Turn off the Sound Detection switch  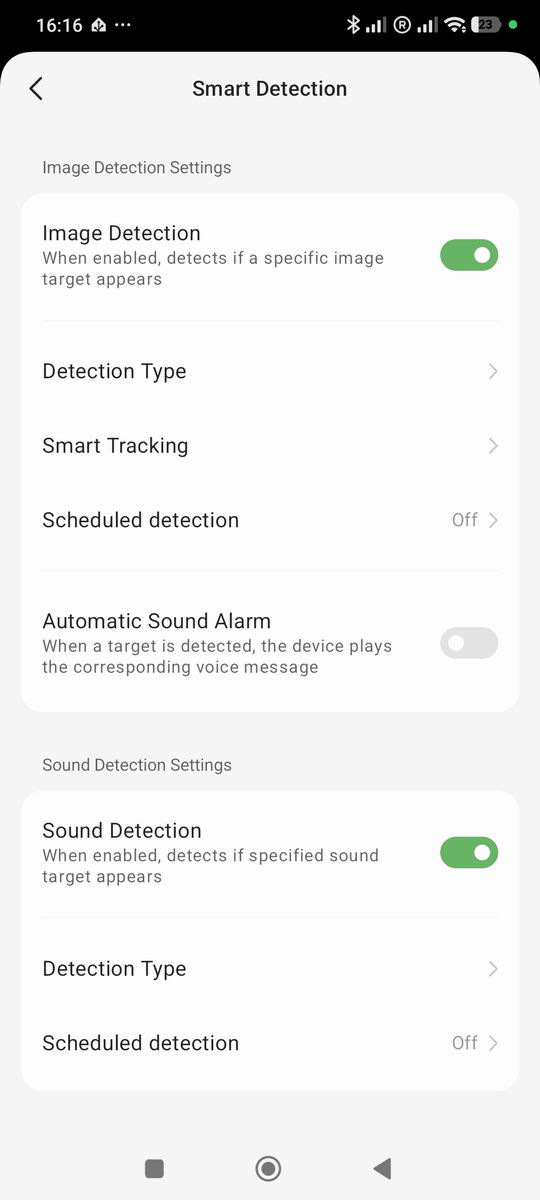469,853
